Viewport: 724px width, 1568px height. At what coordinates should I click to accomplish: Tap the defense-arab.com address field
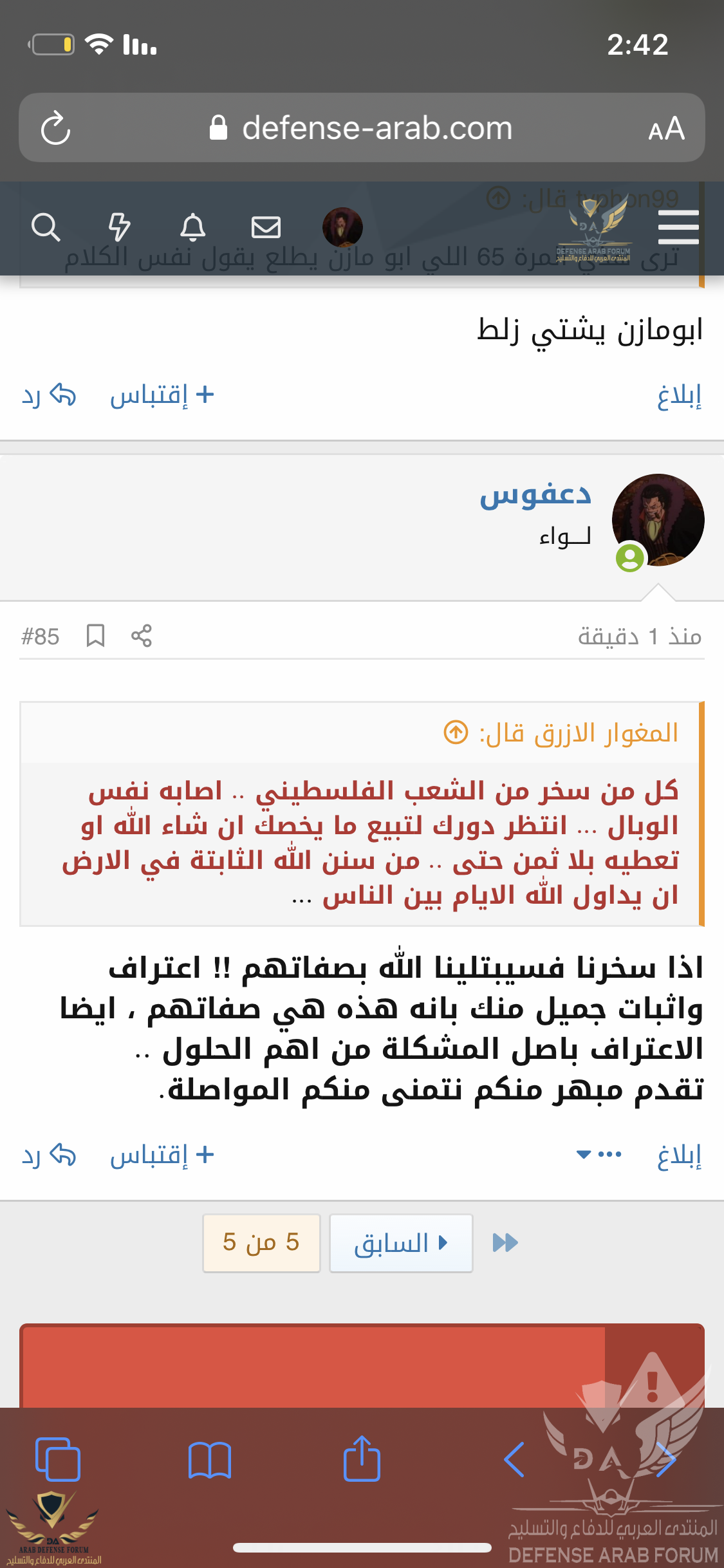click(x=376, y=128)
